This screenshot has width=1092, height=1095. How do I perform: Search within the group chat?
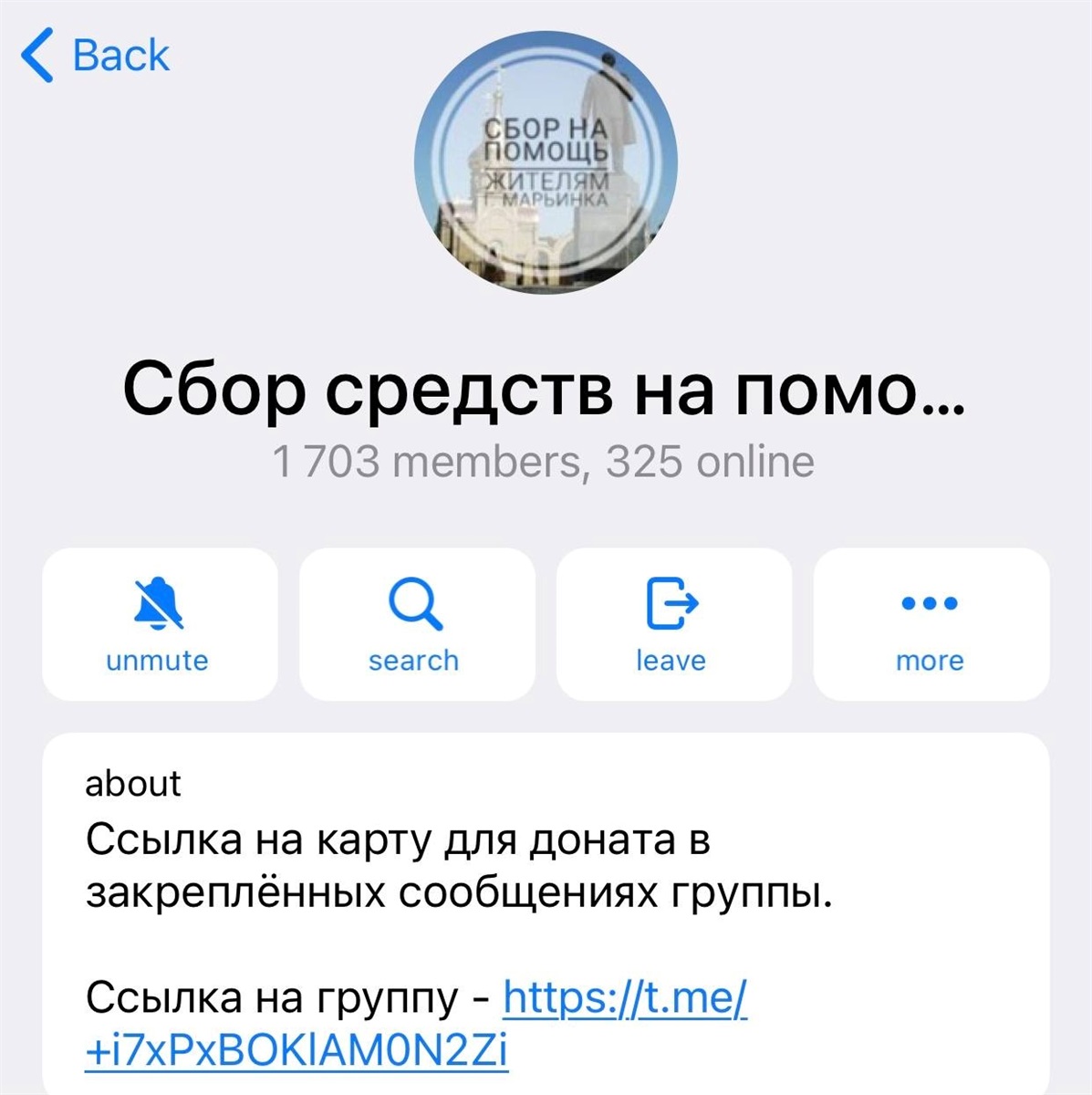416,624
